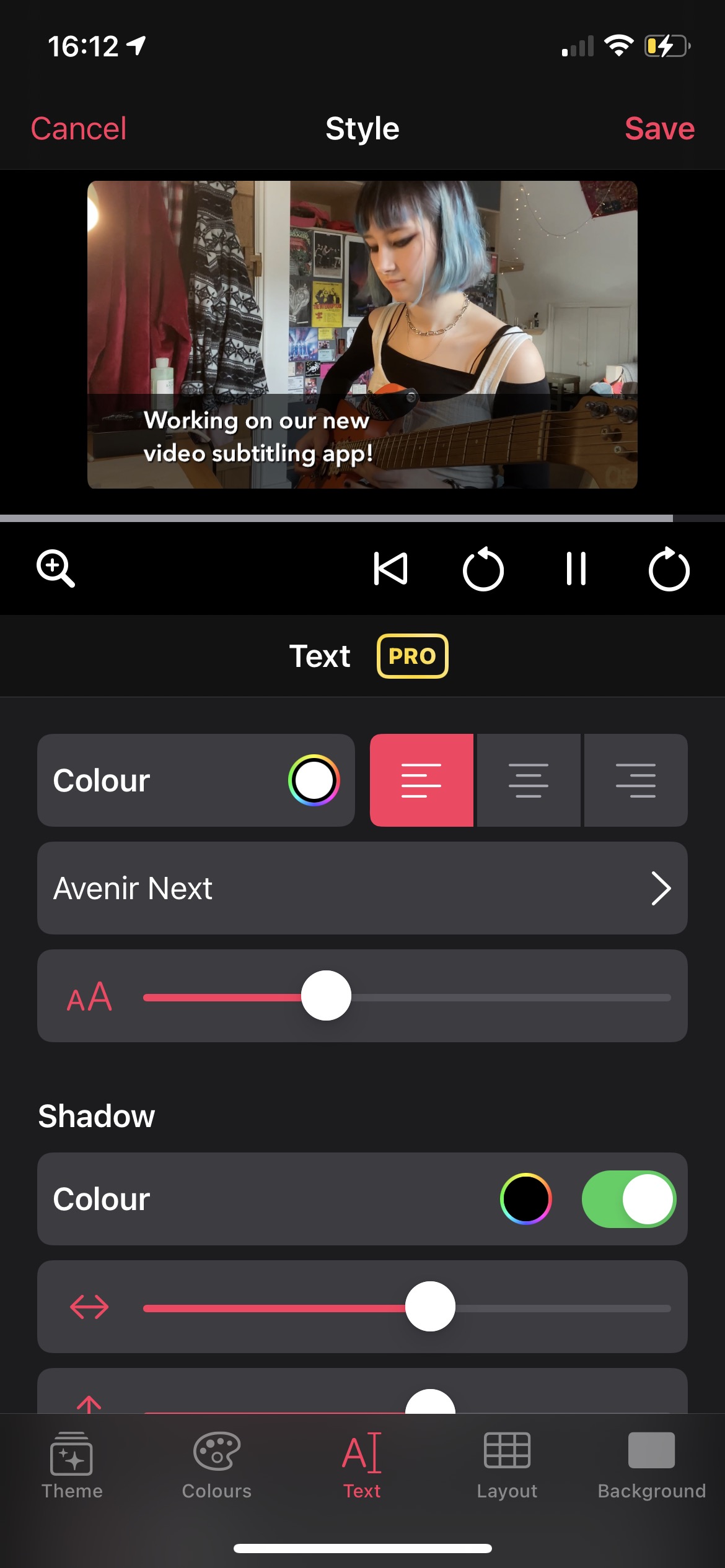Save the subtitle style changes
Viewport: 725px width, 1568px height.
tap(660, 129)
